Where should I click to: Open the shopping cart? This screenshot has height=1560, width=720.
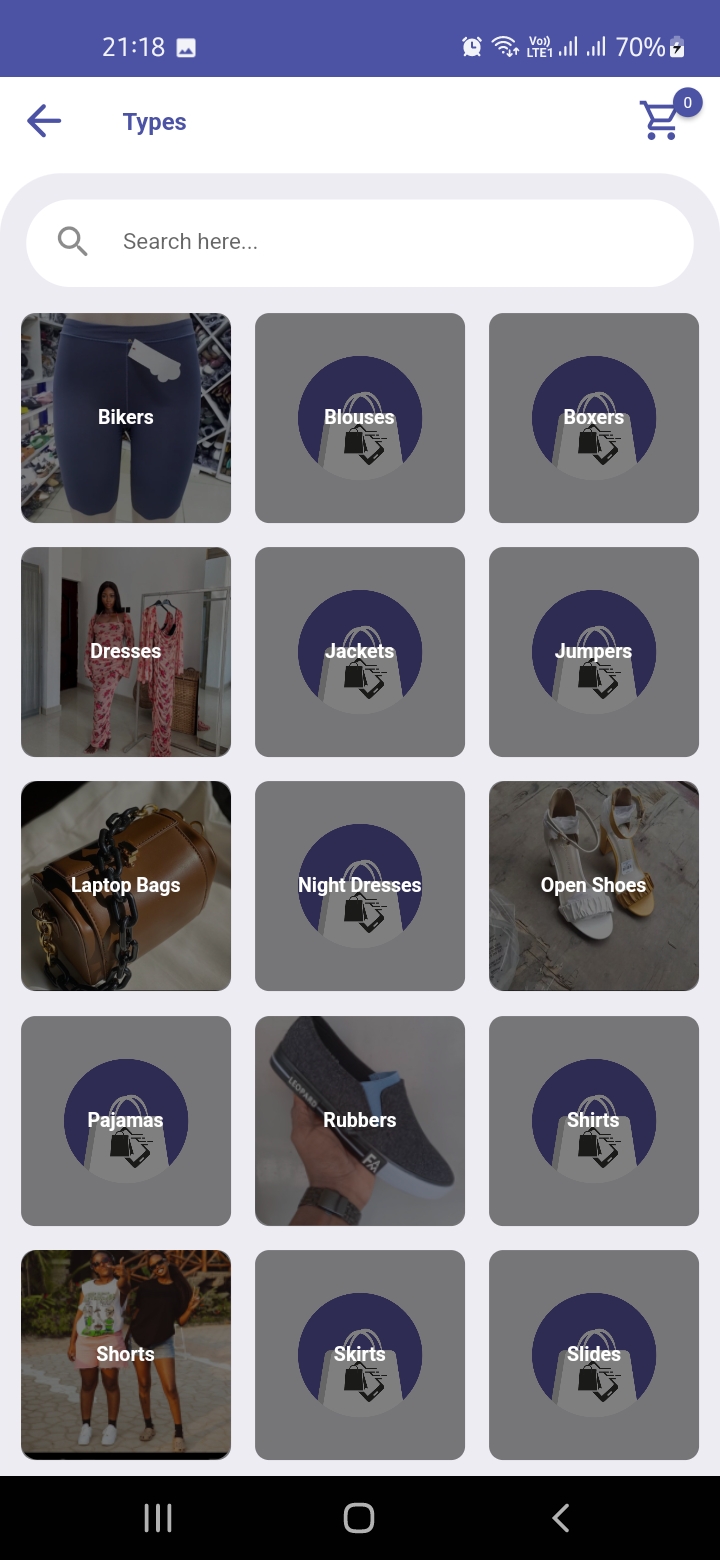661,120
